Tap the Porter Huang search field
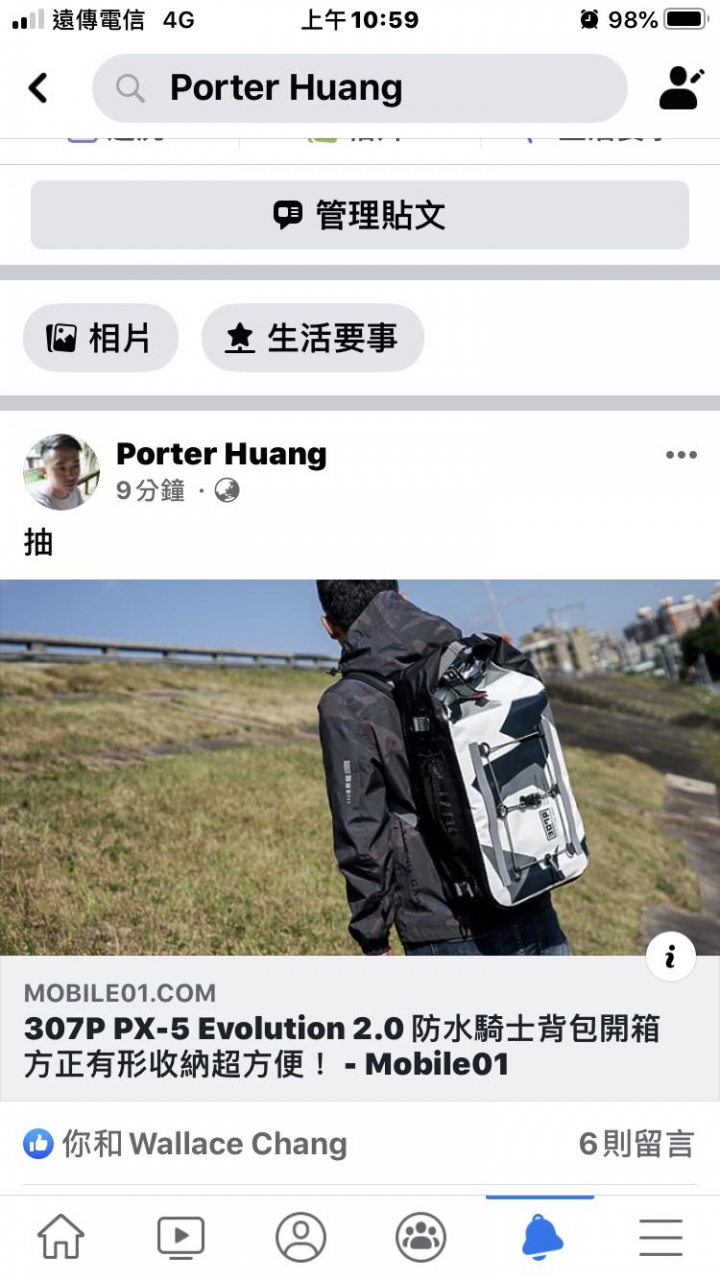 [360, 88]
